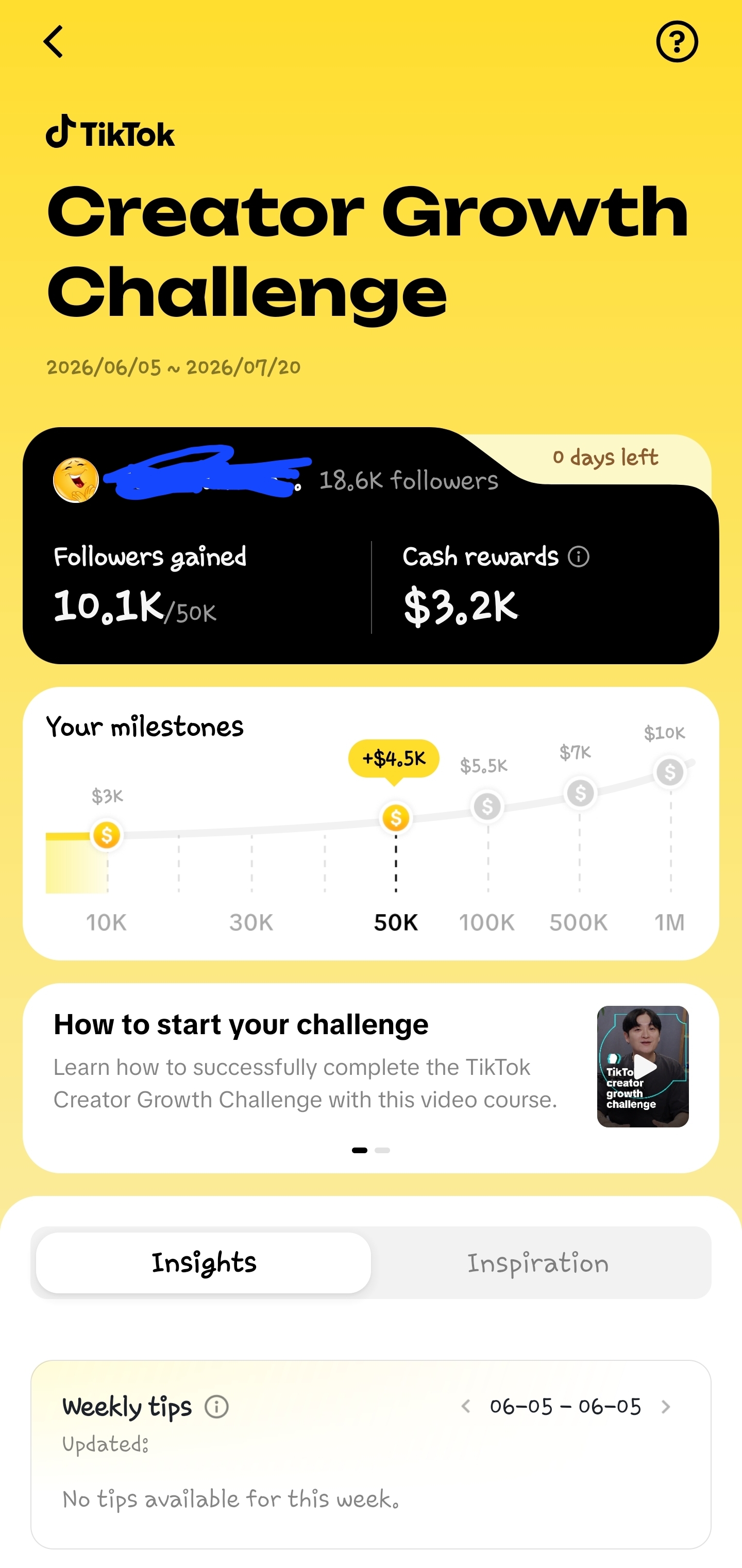Go to the next week of tips
The height and width of the screenshot is (1568, 742).
click(666, 1407)
